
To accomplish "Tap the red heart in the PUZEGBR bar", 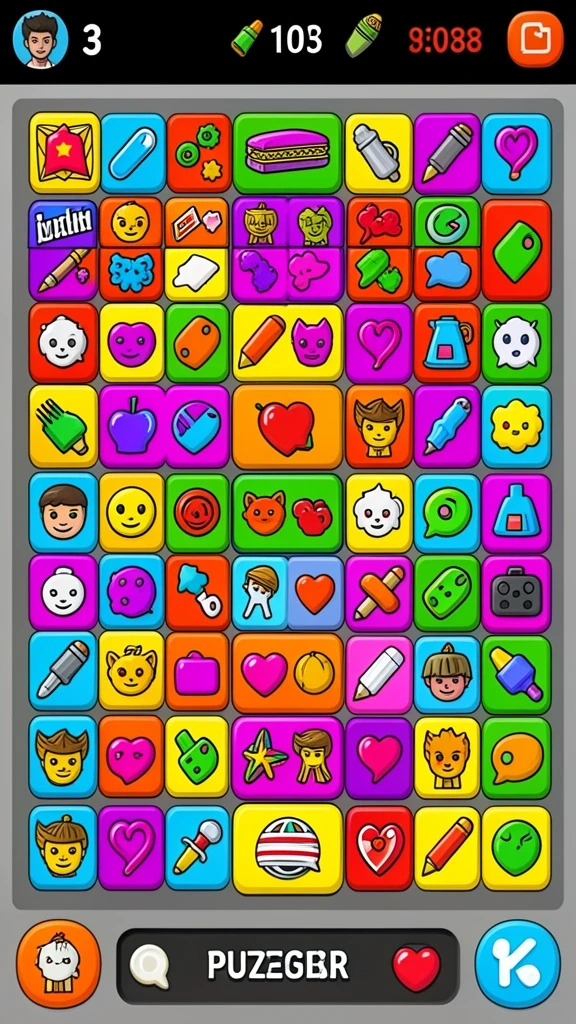I will (x=417, y=968).
